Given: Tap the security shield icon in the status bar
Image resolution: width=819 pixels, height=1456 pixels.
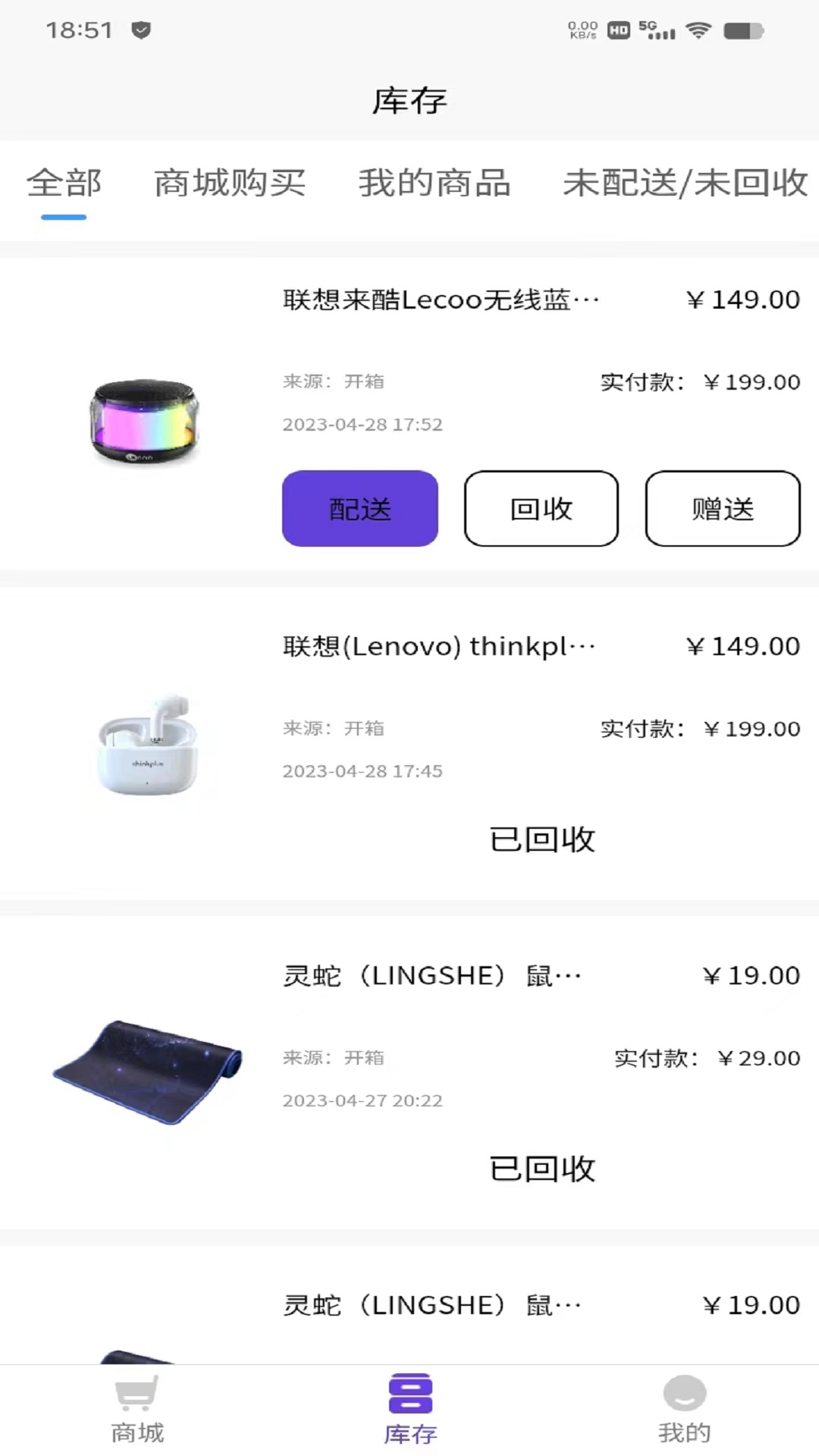Looking at the screenshot, I should tap(141, 31).
